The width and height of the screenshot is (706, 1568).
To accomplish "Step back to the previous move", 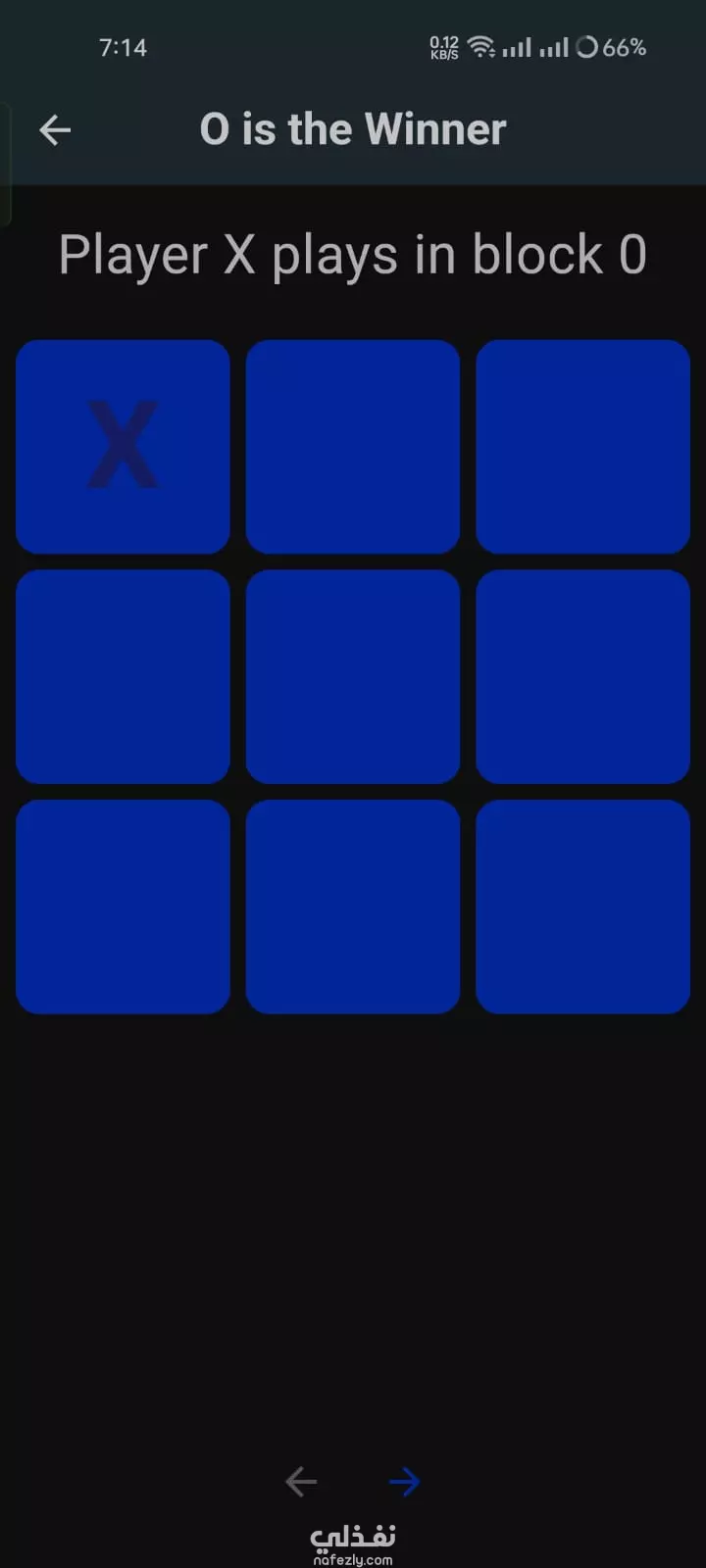I will pos(301,1481).
